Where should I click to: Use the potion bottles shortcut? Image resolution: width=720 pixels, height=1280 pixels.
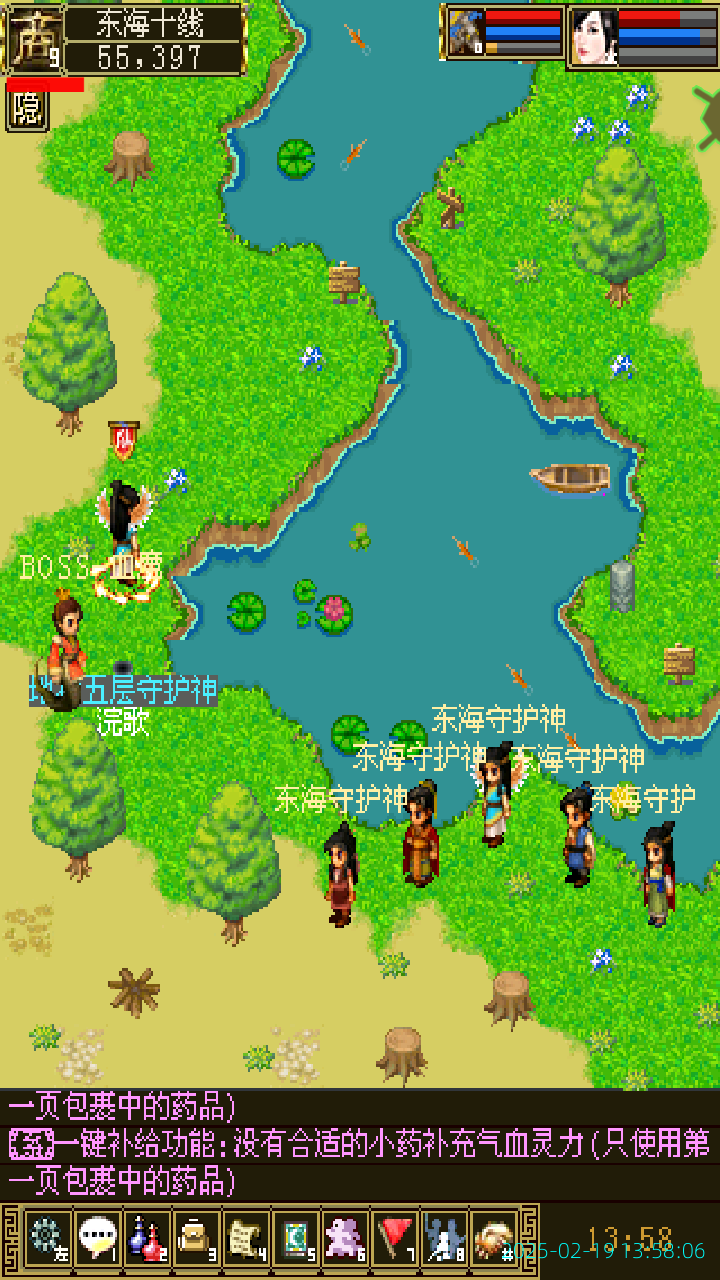[146, 1237]
